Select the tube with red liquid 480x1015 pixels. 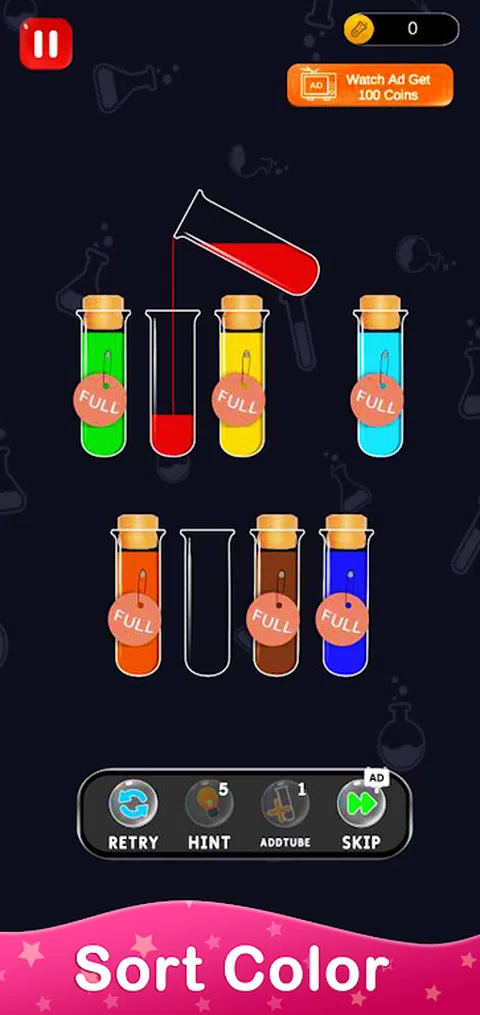(x=172, y=383)
